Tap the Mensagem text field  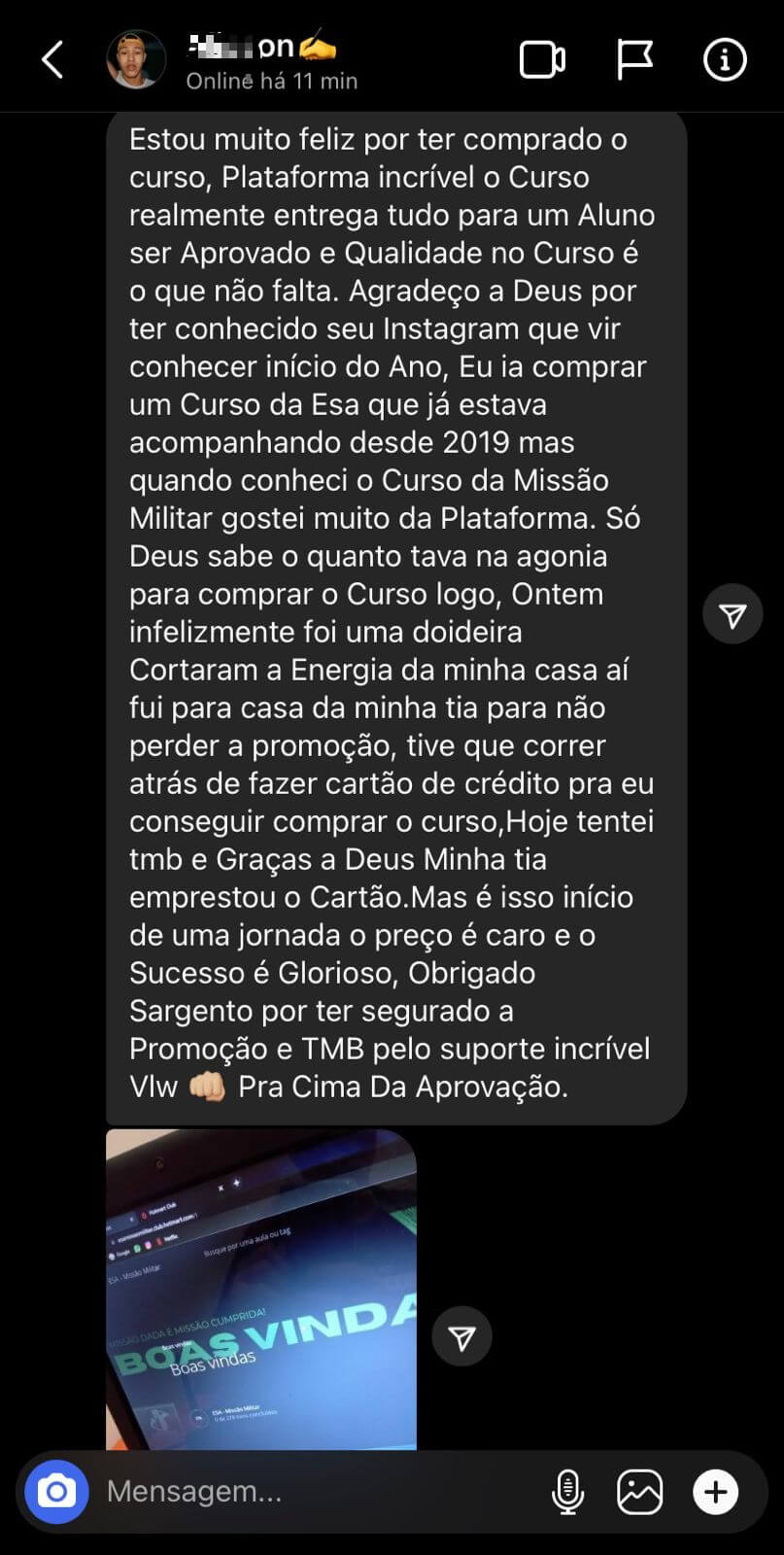[311, 1491]
